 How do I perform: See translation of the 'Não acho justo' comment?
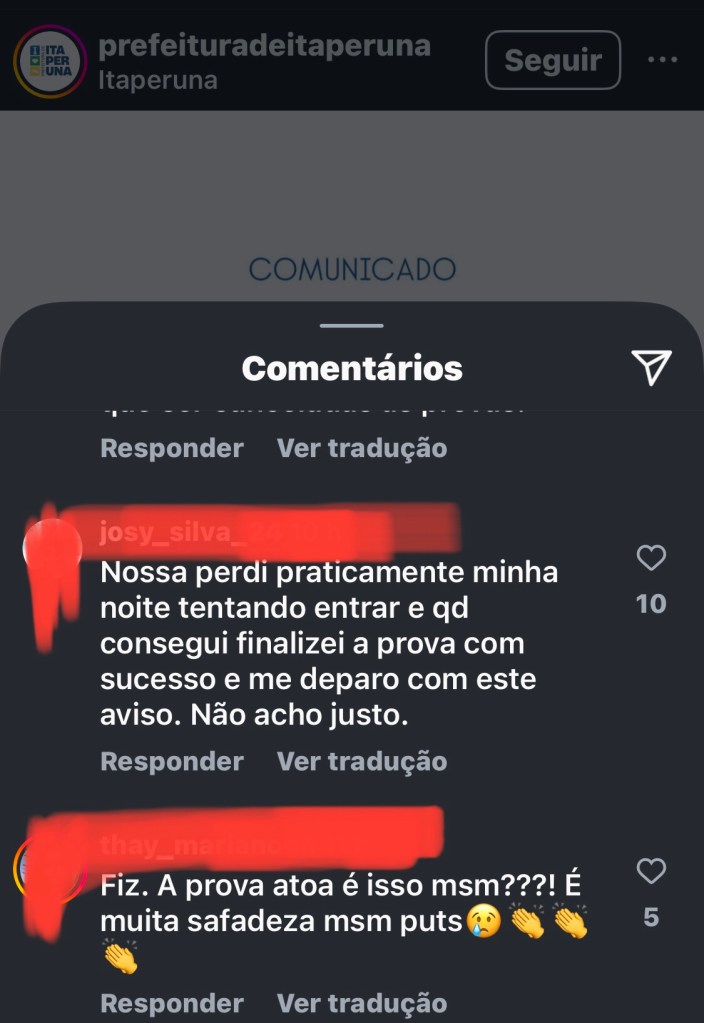click(361, 761)
